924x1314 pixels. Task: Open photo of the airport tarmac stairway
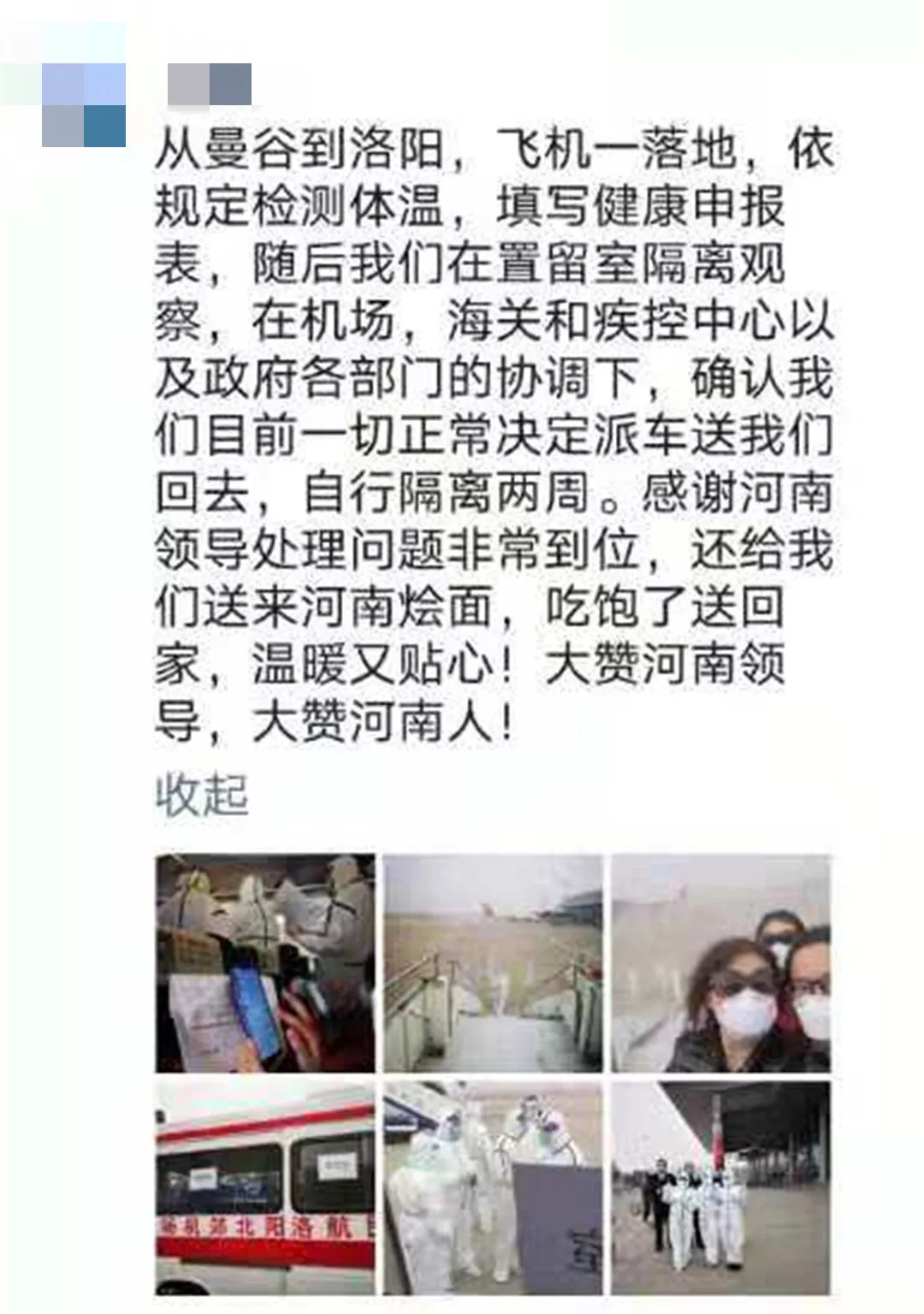493,963
